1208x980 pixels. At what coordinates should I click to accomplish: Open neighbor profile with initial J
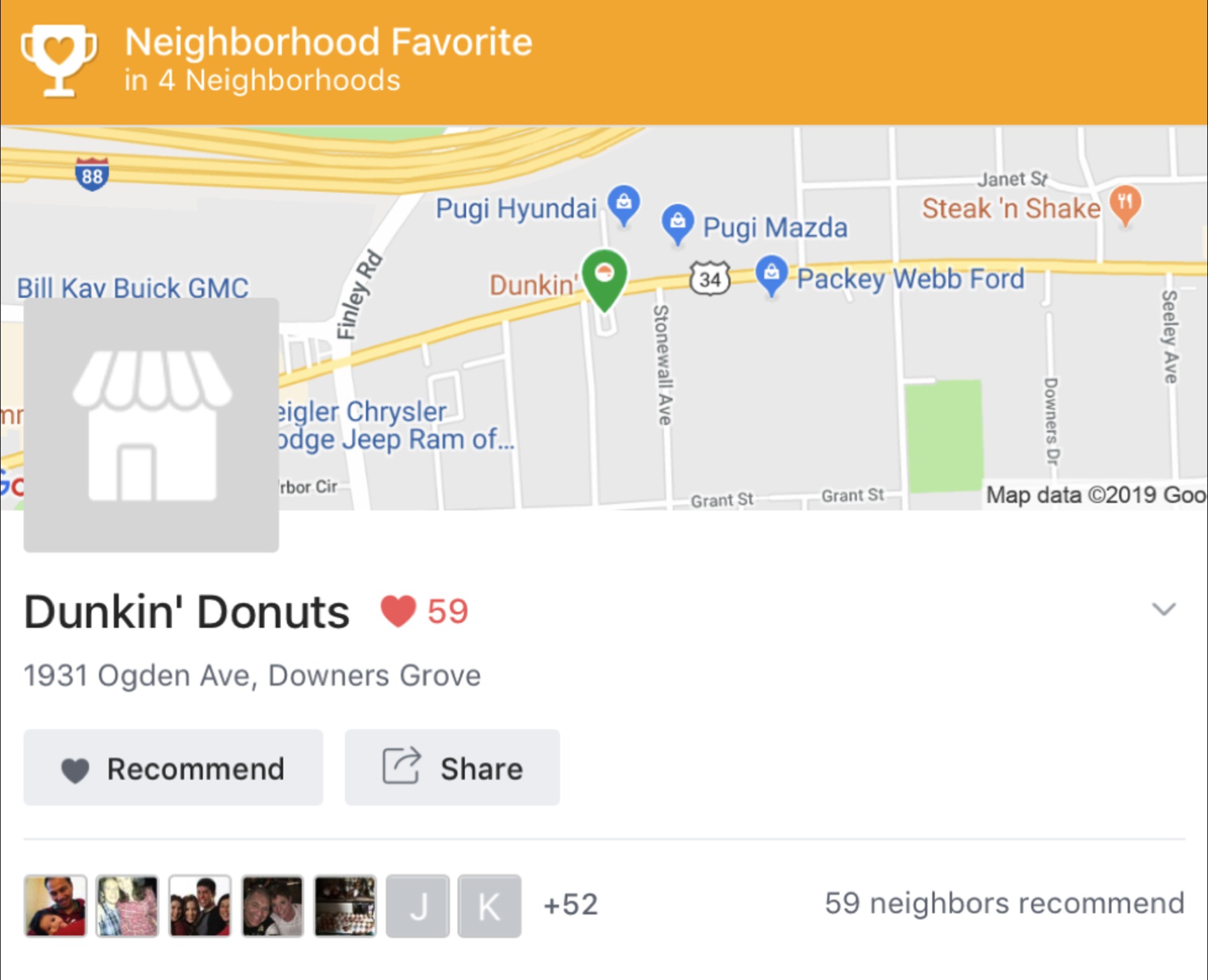coord(418,906)
